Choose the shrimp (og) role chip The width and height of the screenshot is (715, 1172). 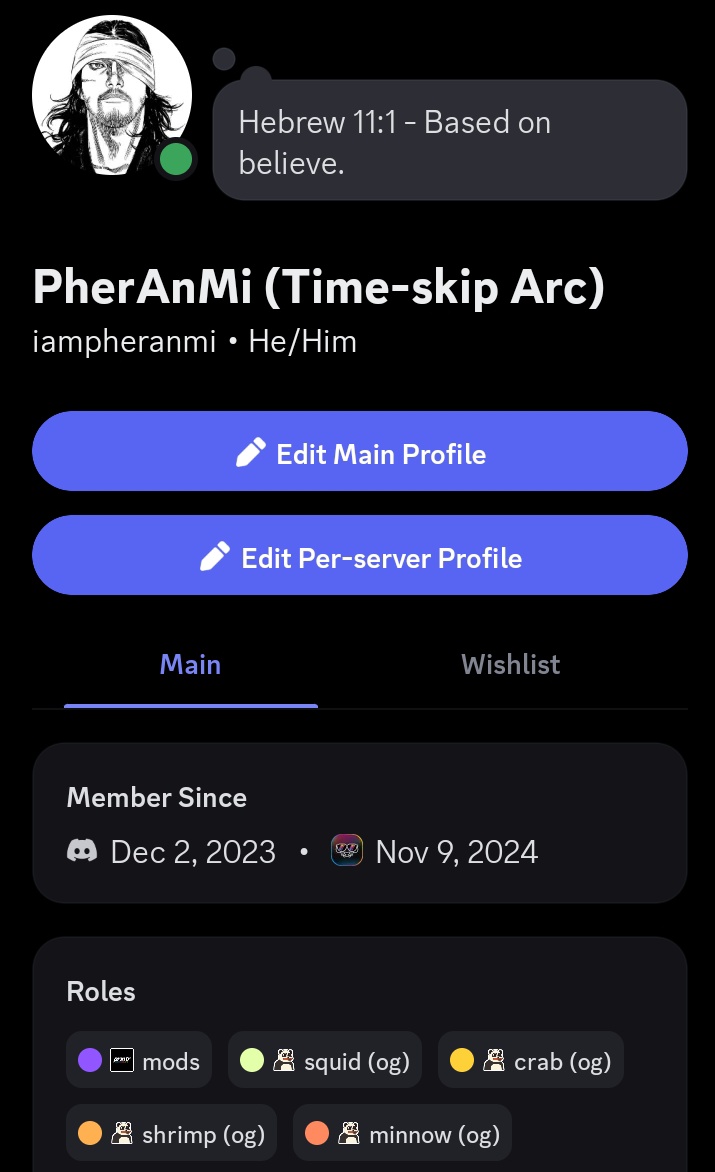(x=171, y=1134)
